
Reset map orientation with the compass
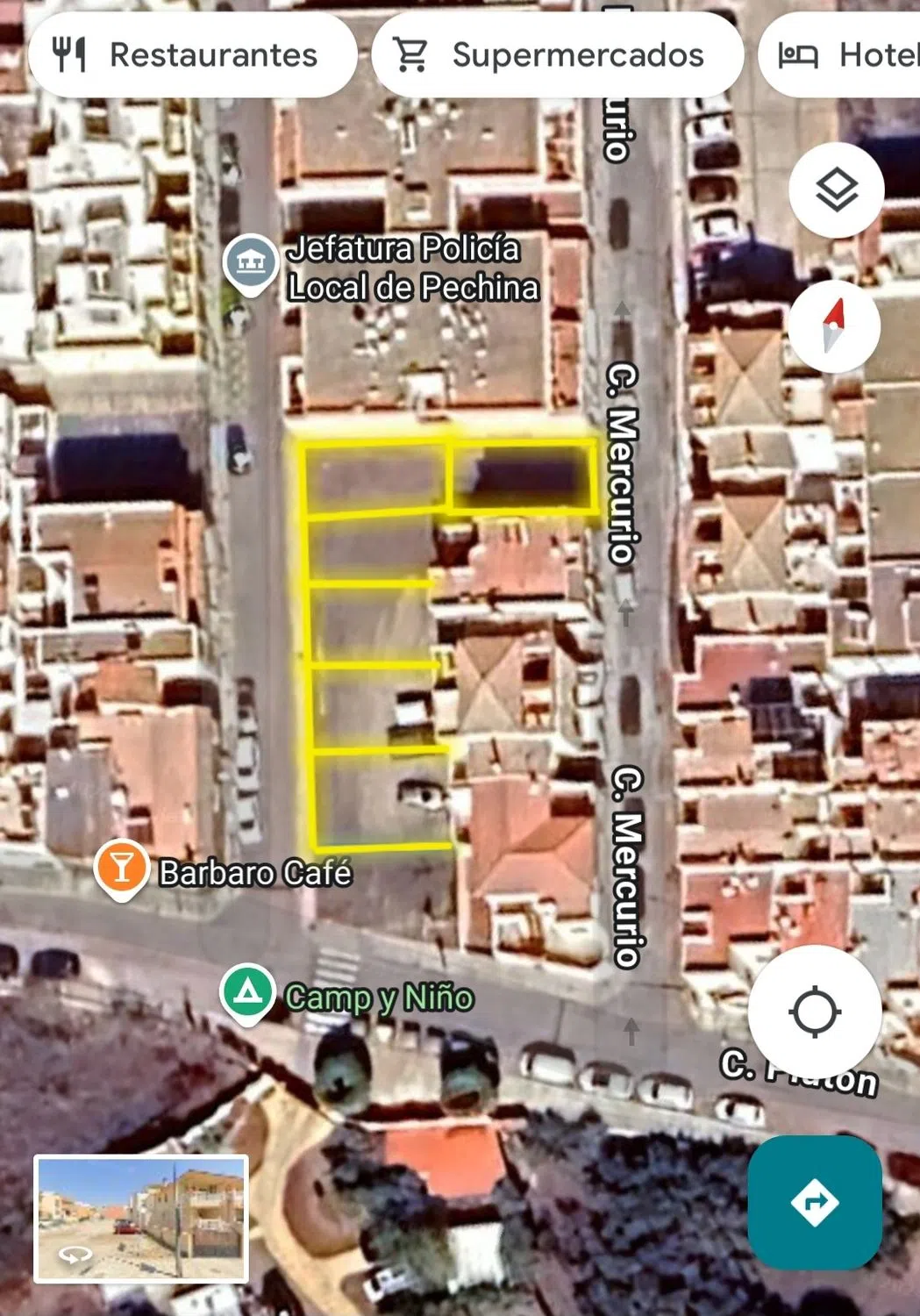click(833, 325)
